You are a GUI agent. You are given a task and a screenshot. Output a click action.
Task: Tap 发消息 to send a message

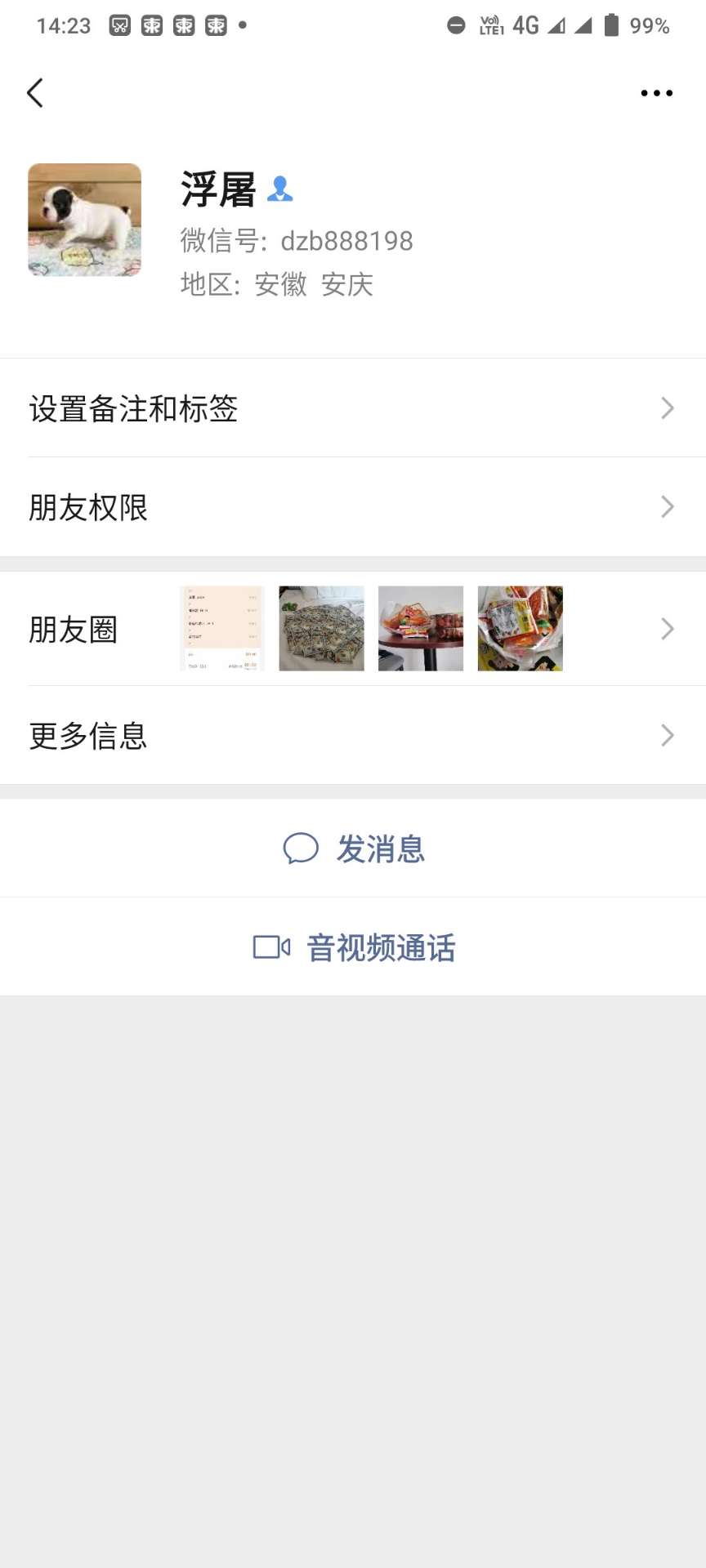355,849
